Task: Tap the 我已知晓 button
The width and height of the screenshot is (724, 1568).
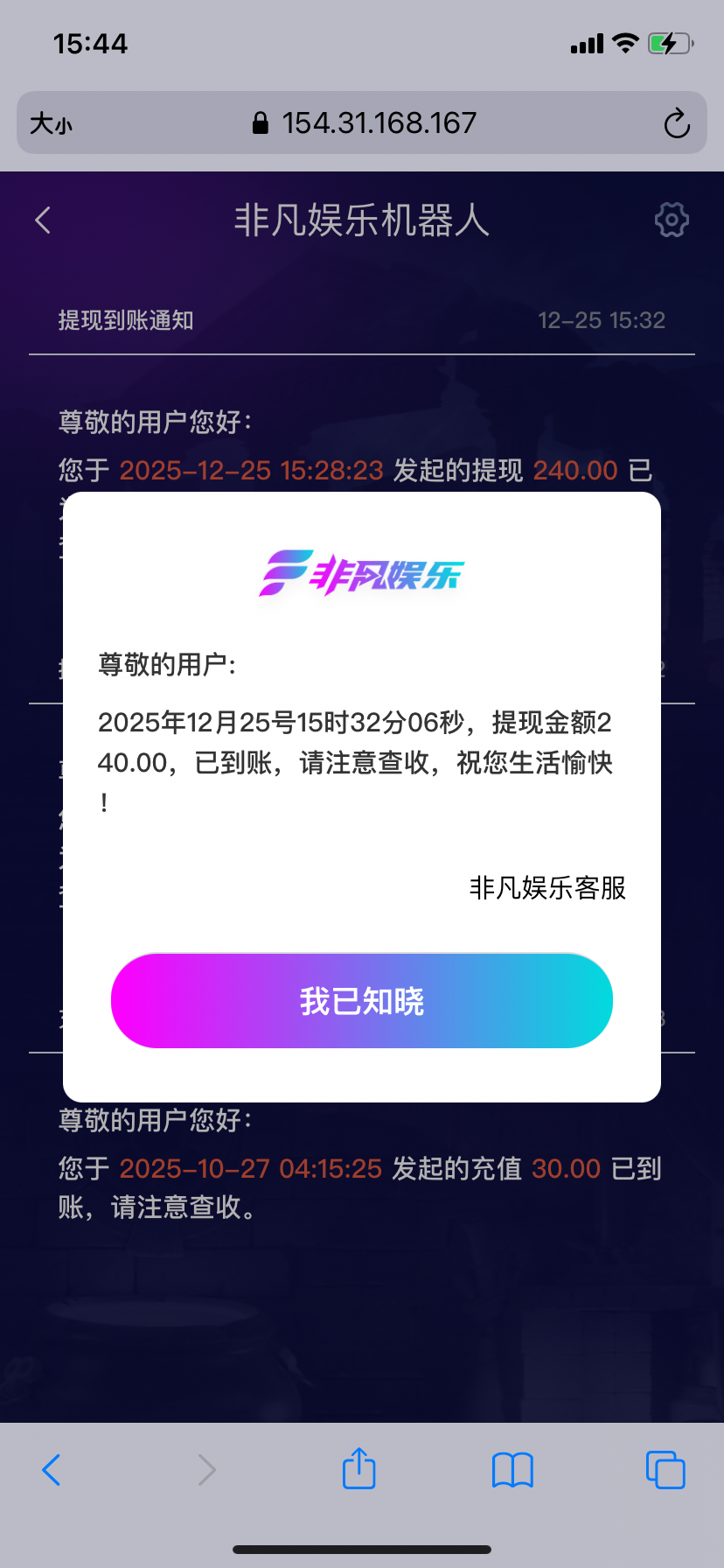Action: 361,1000
